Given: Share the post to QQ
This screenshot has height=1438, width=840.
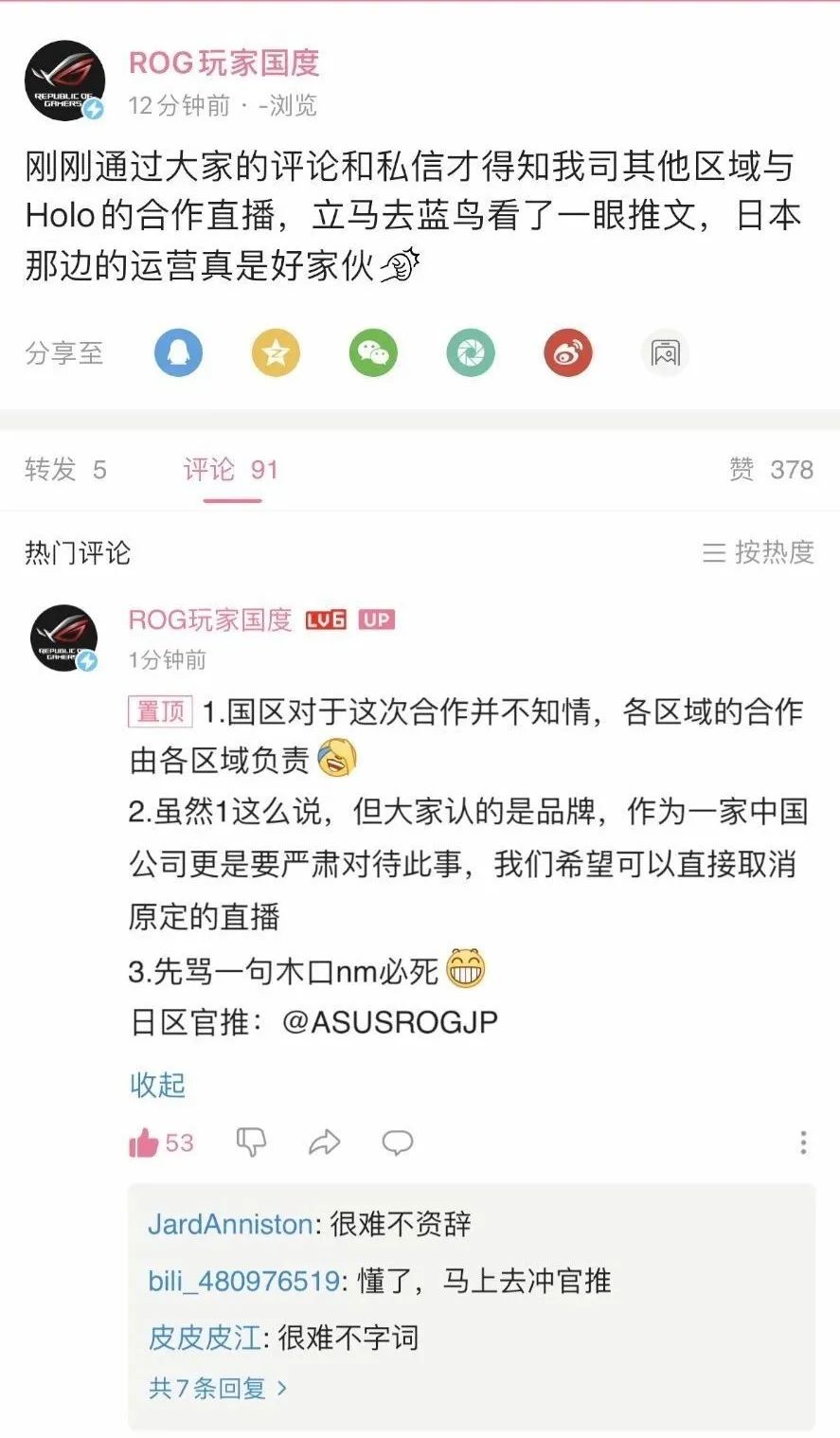Looking at the screenshot, I should 178,353.
